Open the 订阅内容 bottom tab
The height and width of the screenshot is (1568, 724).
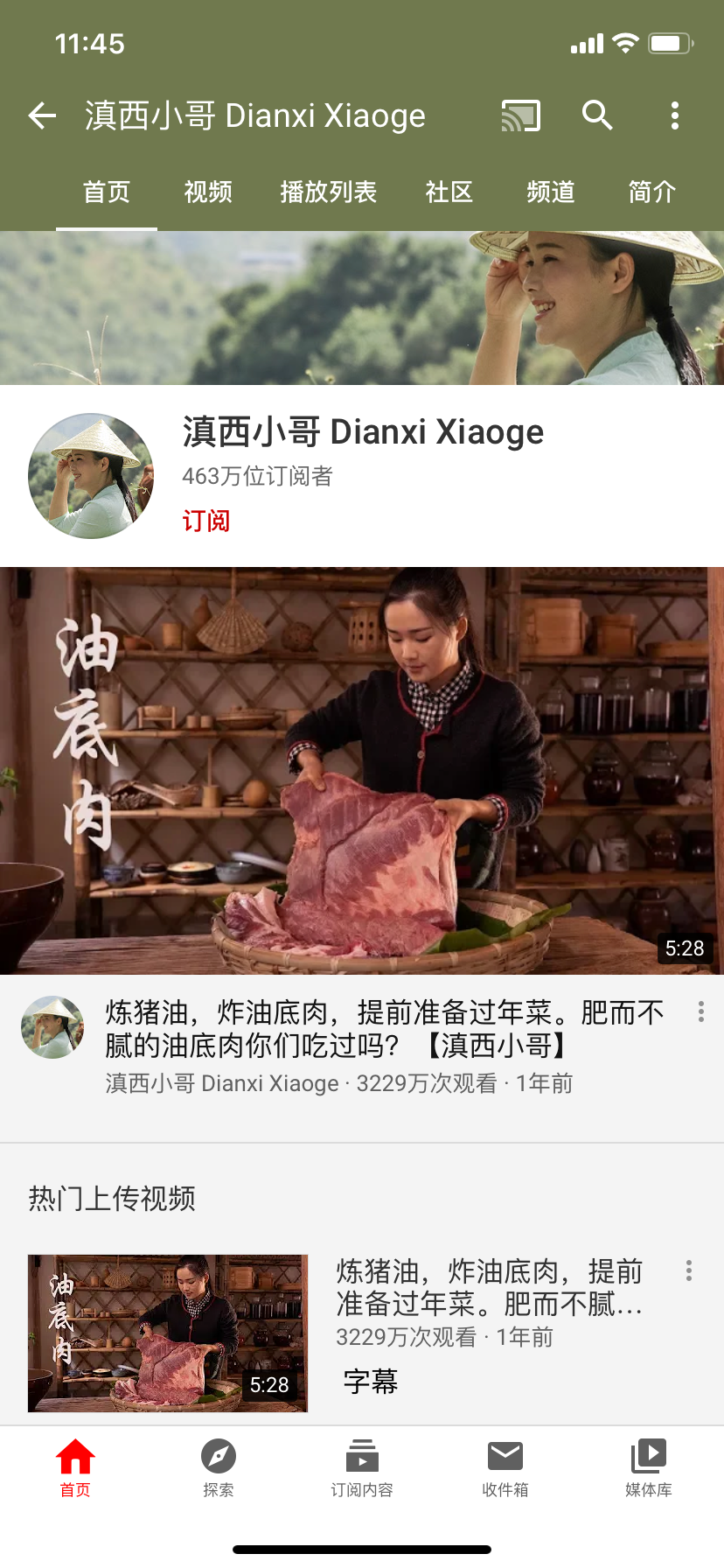(x=361, y=1467)
